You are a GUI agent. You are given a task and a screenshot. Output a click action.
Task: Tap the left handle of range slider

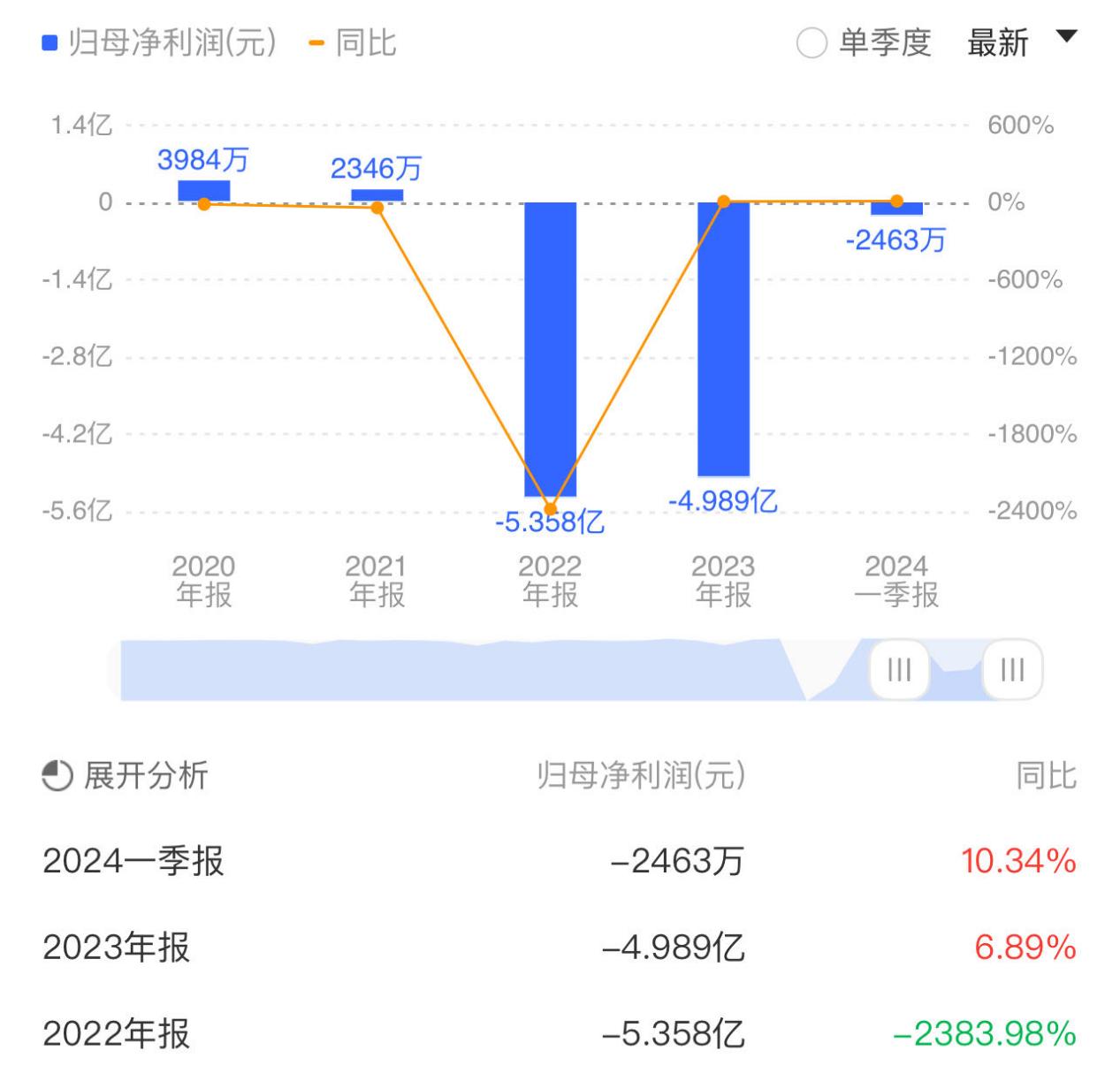(898, 670)
